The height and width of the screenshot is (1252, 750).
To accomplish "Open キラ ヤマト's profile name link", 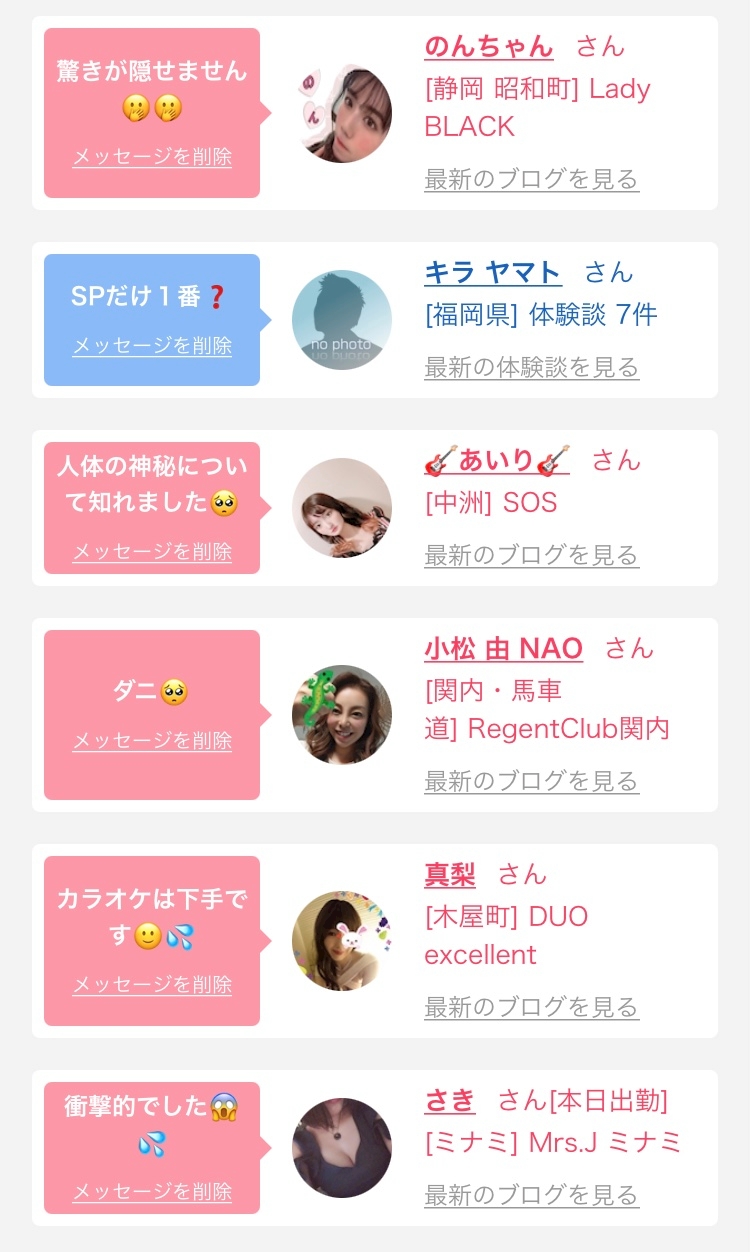I will coord(493,272).
